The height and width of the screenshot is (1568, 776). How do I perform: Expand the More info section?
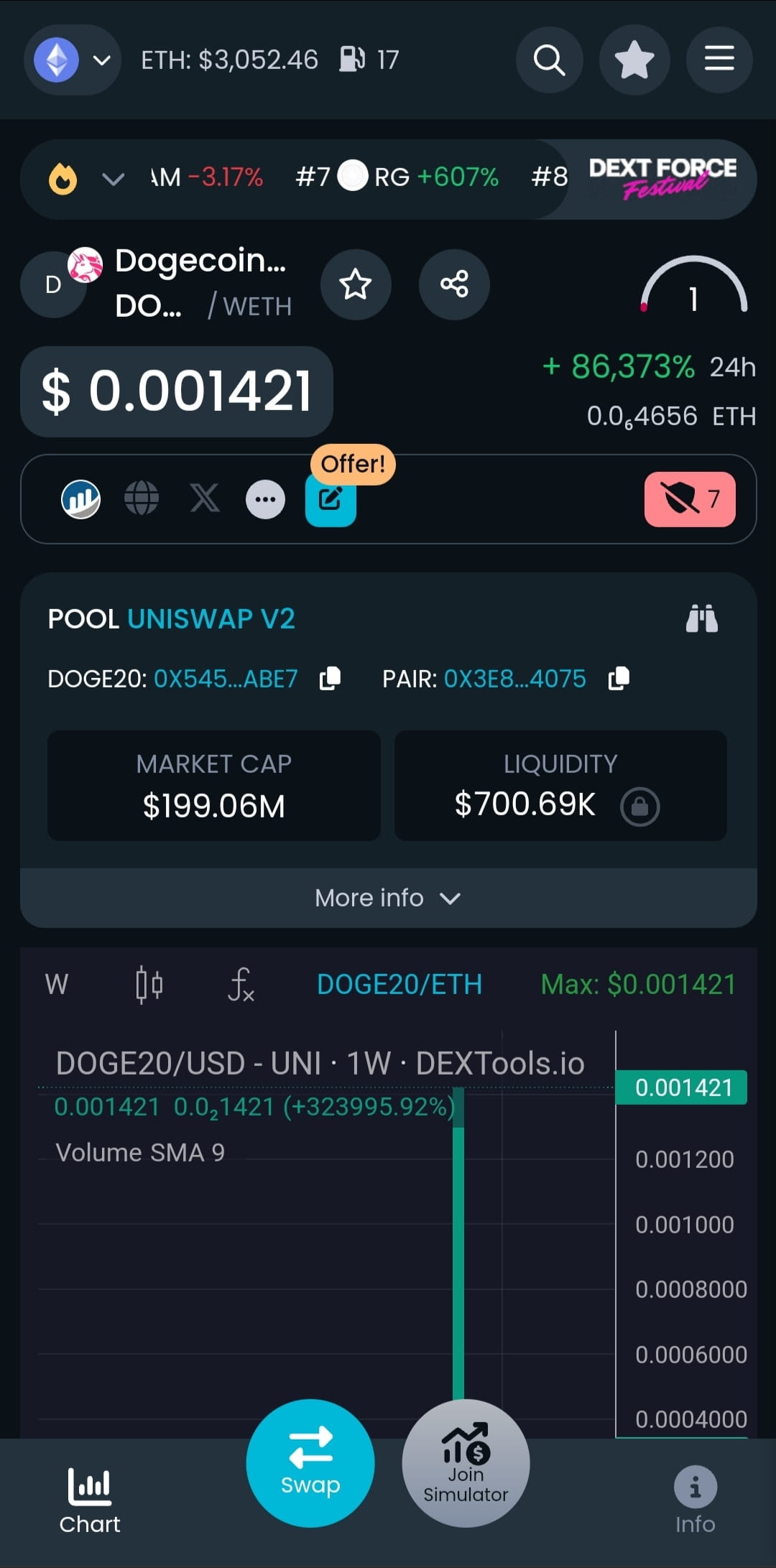(x=387, y=897)
